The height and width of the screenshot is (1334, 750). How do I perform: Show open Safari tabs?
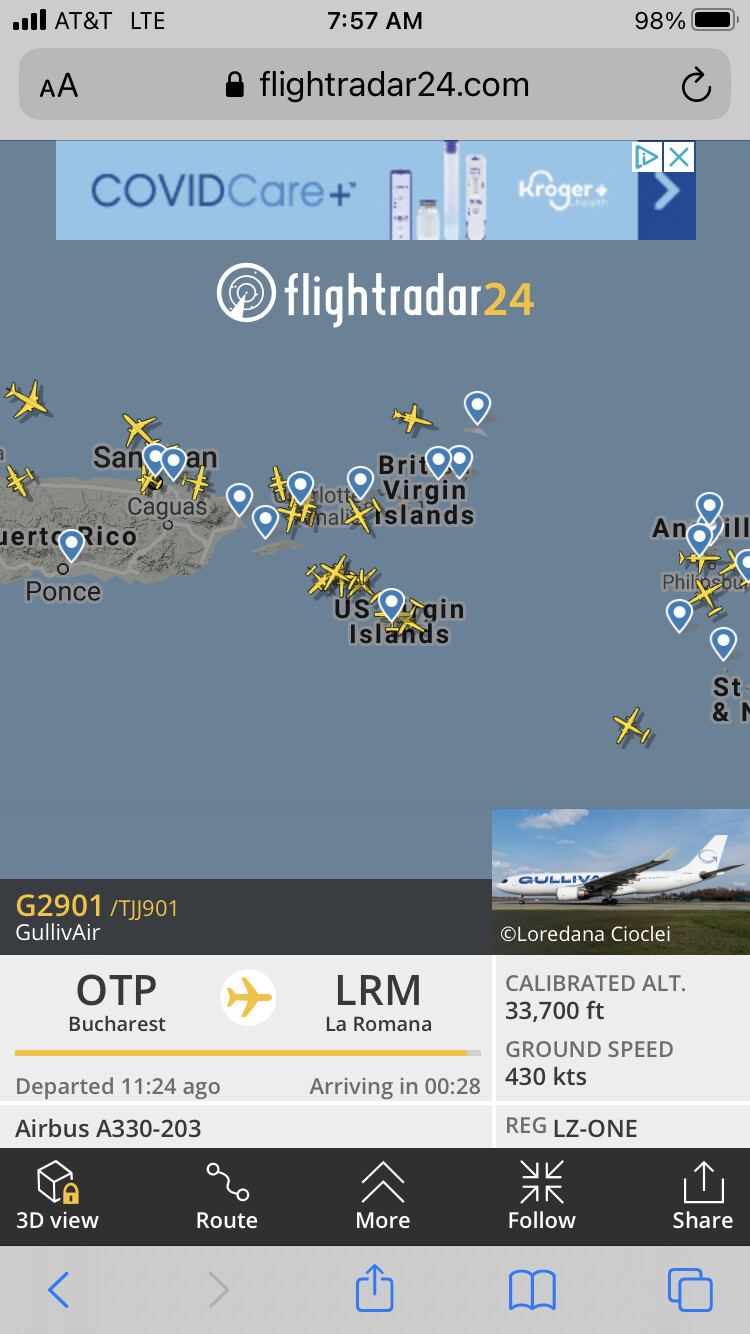[x=690, y=1290]
